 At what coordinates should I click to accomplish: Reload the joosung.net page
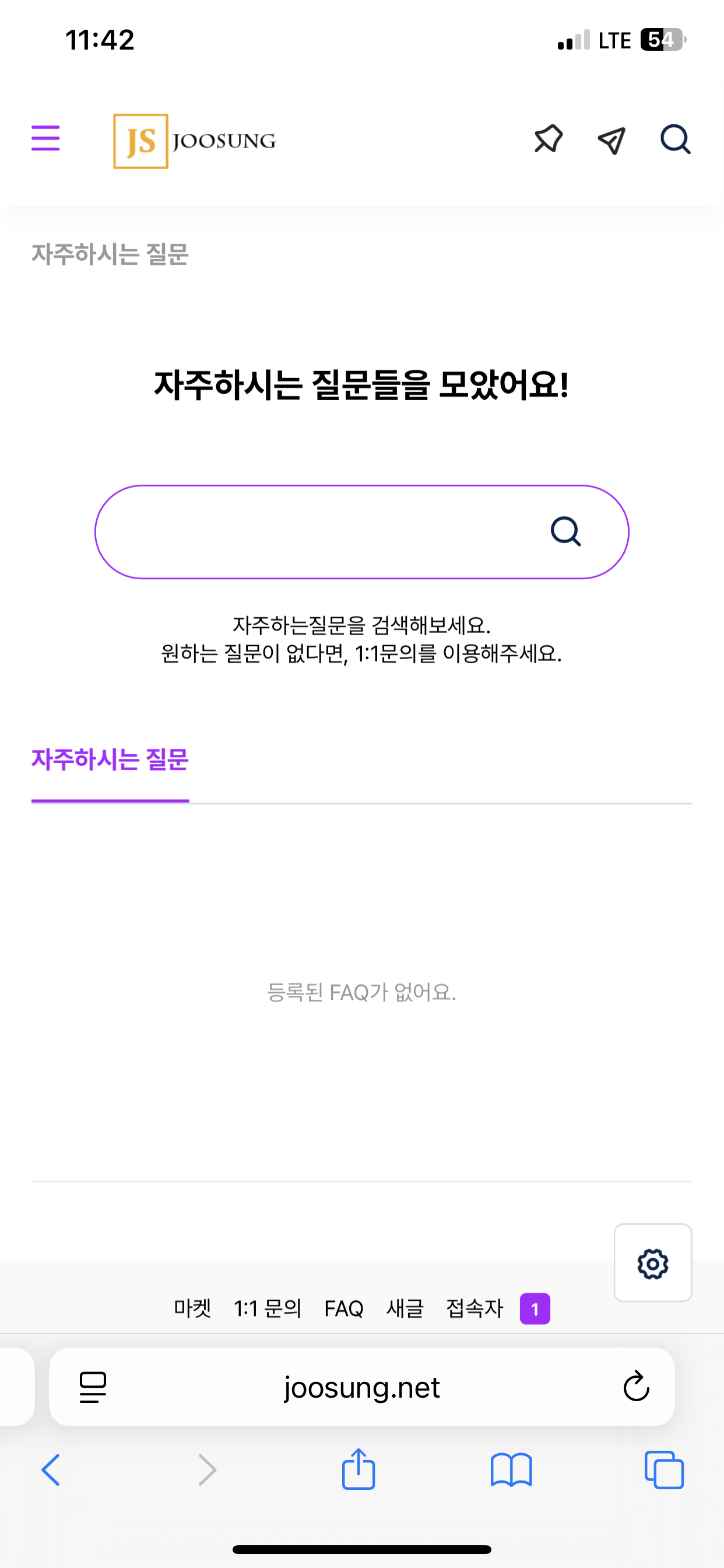coord(636,1387)
